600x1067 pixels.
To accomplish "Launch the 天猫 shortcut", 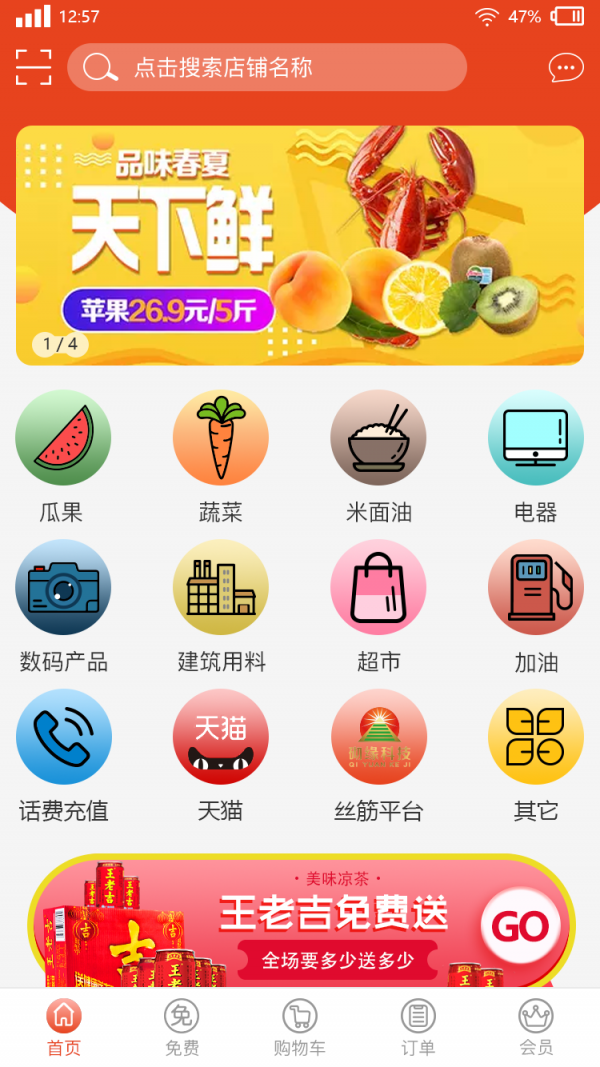I will [x=220, y=737].
